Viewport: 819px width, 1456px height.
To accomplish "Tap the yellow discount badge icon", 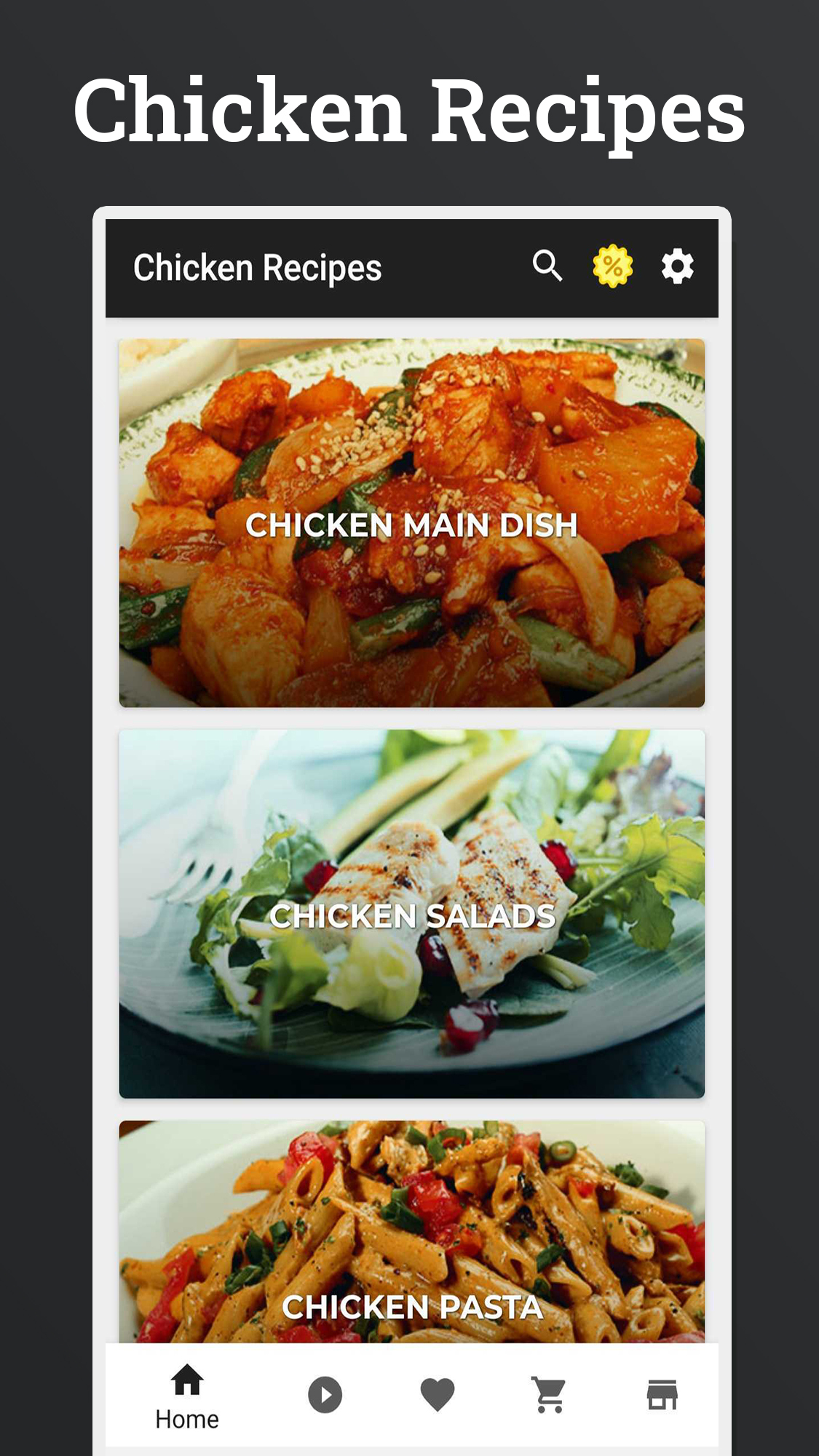I will 612,266.
